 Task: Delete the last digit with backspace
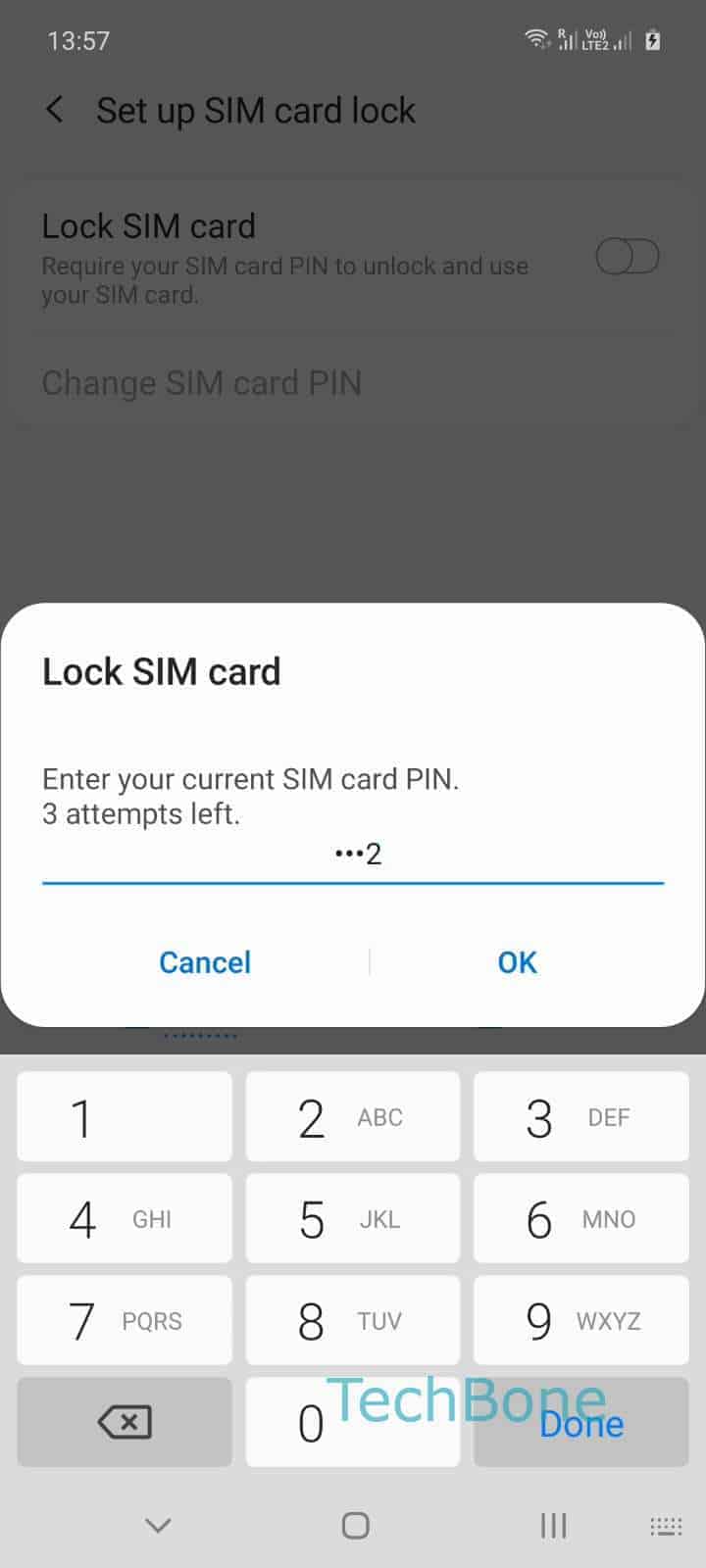[x=125, y=1422]
